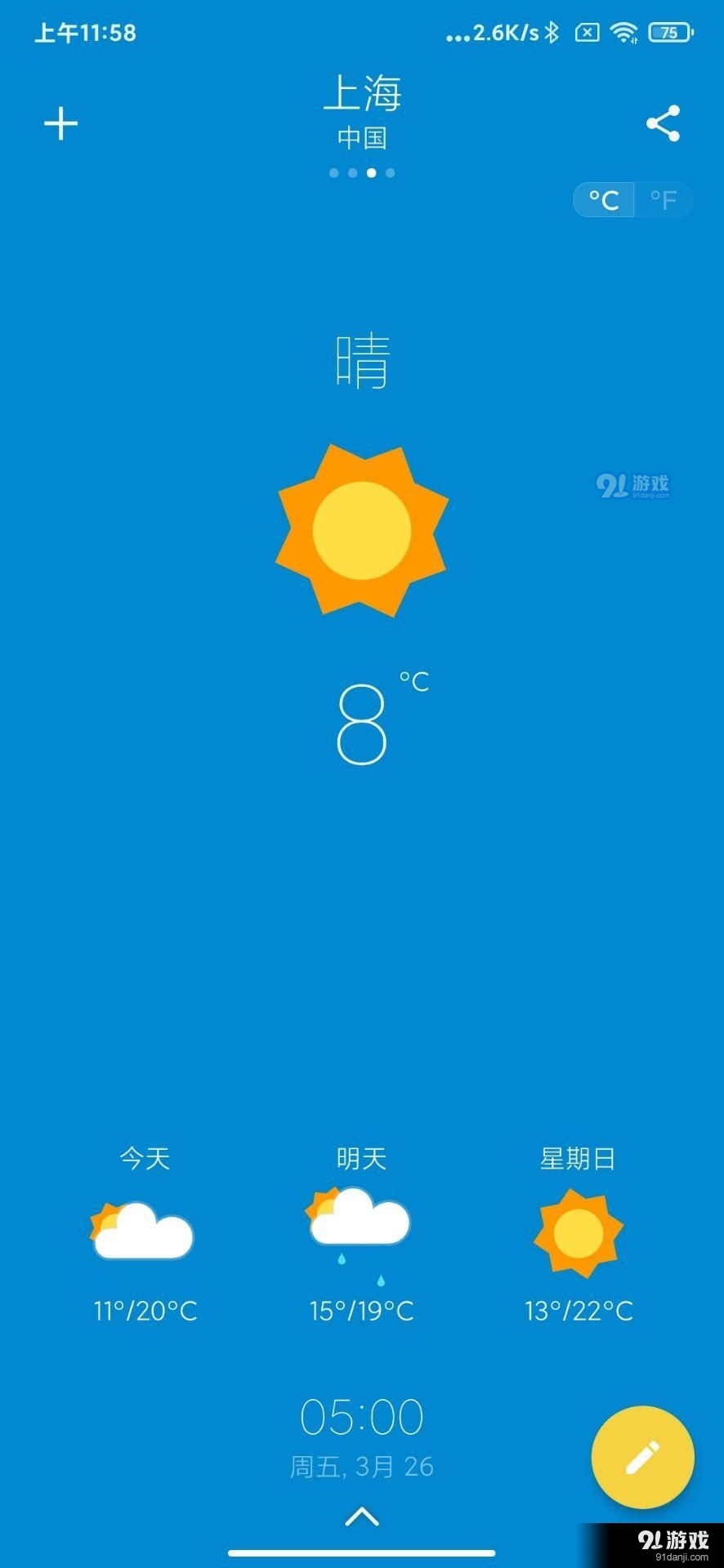The height and width of the screenshot is (1568, 724).
Task: Tap the Wi-Fi status toggle icon
Action: click(625, 31)
